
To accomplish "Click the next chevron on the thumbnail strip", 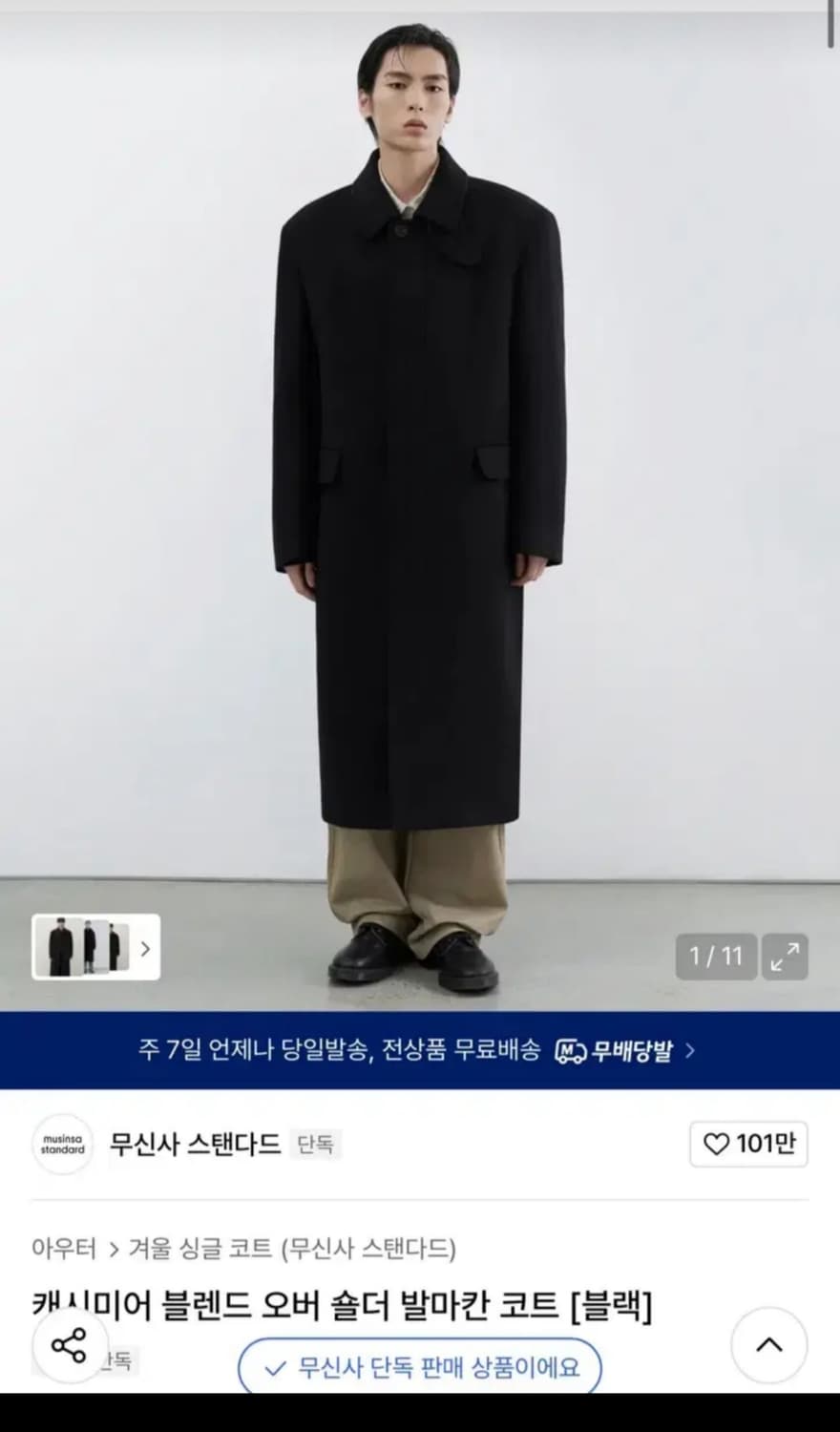I will (x=145, y=947).
